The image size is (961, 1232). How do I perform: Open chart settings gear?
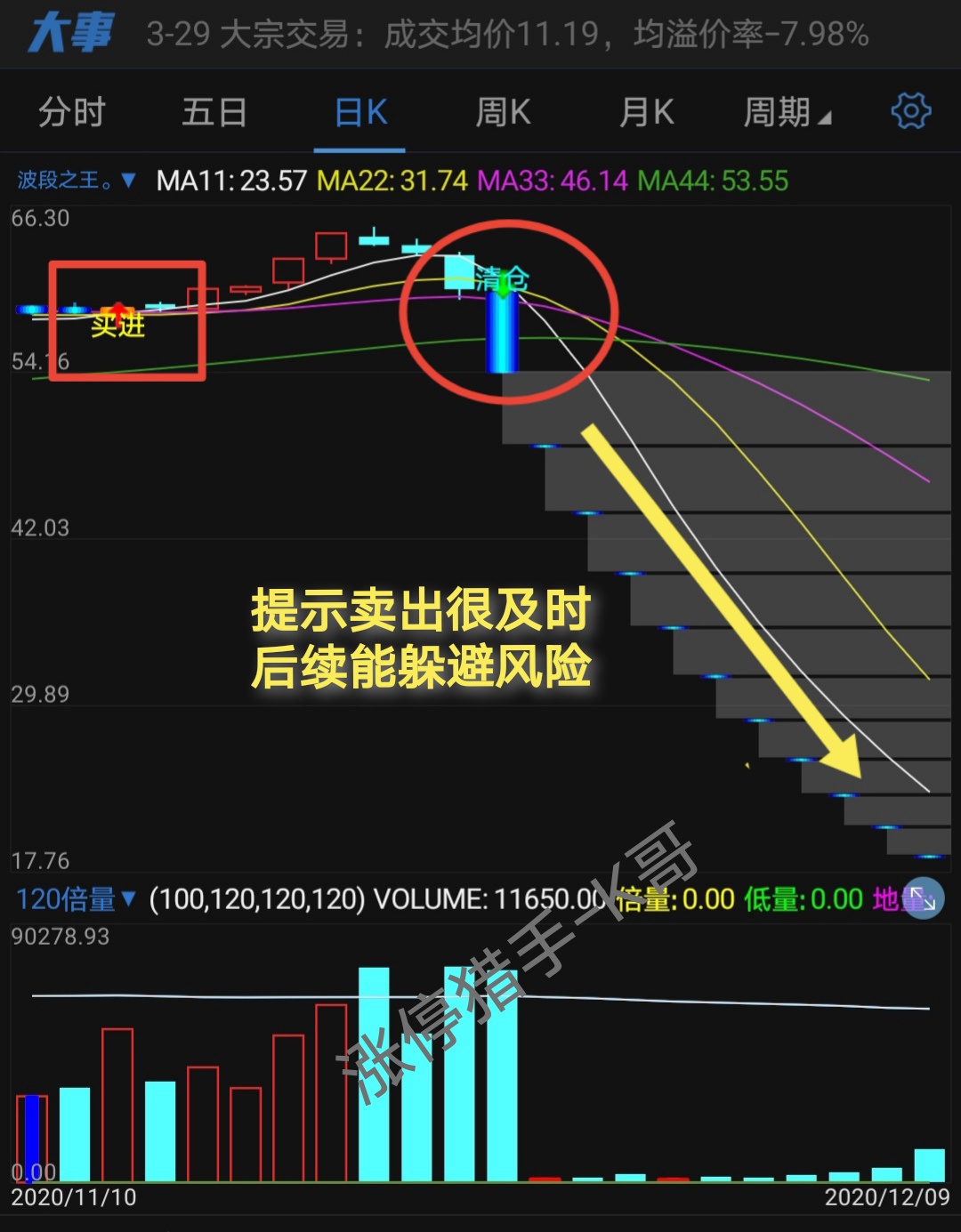[910, 111]
